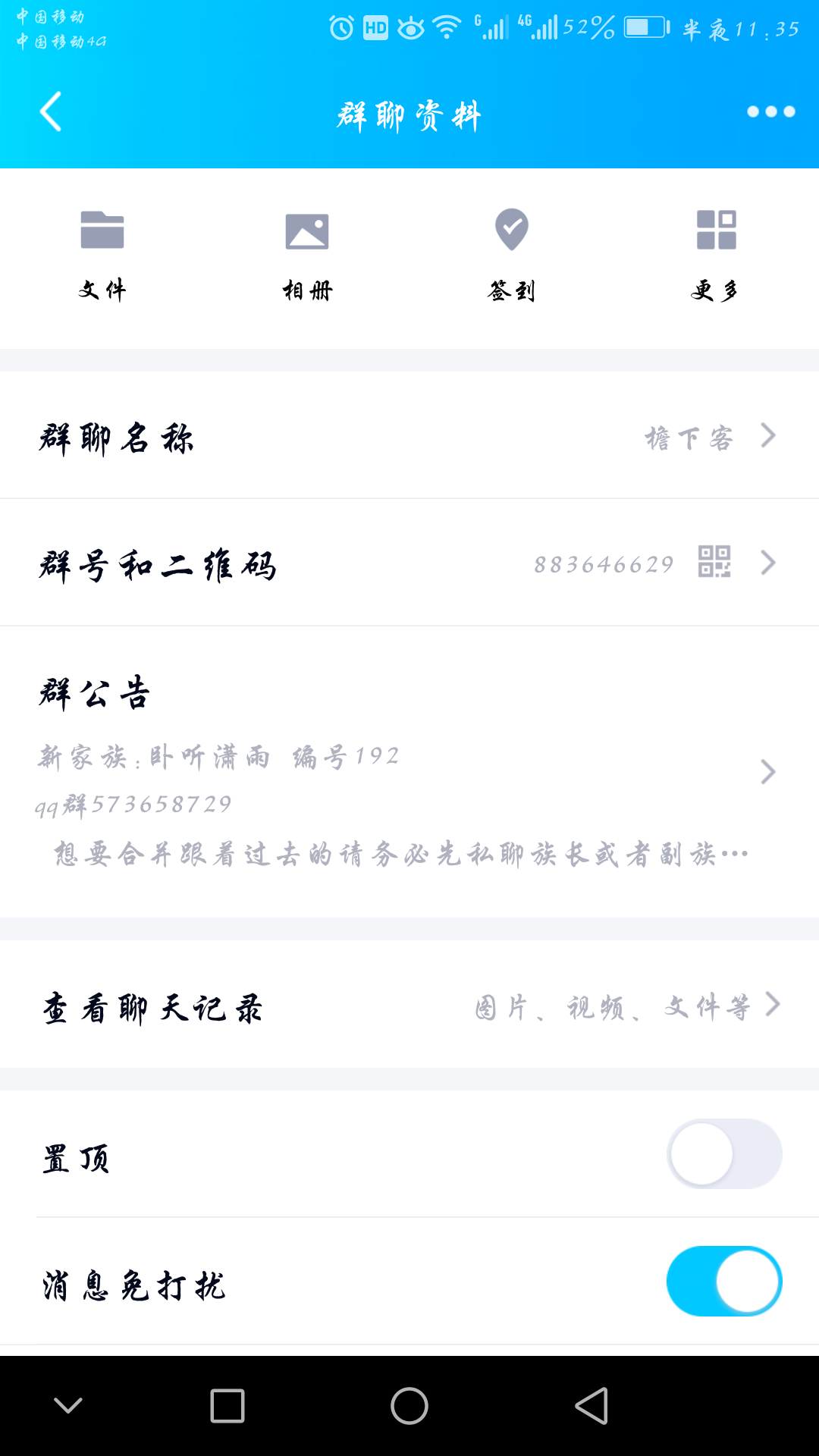Tap system home button
This screenshot has width=819, height=1456.
tap(409, 1406)
